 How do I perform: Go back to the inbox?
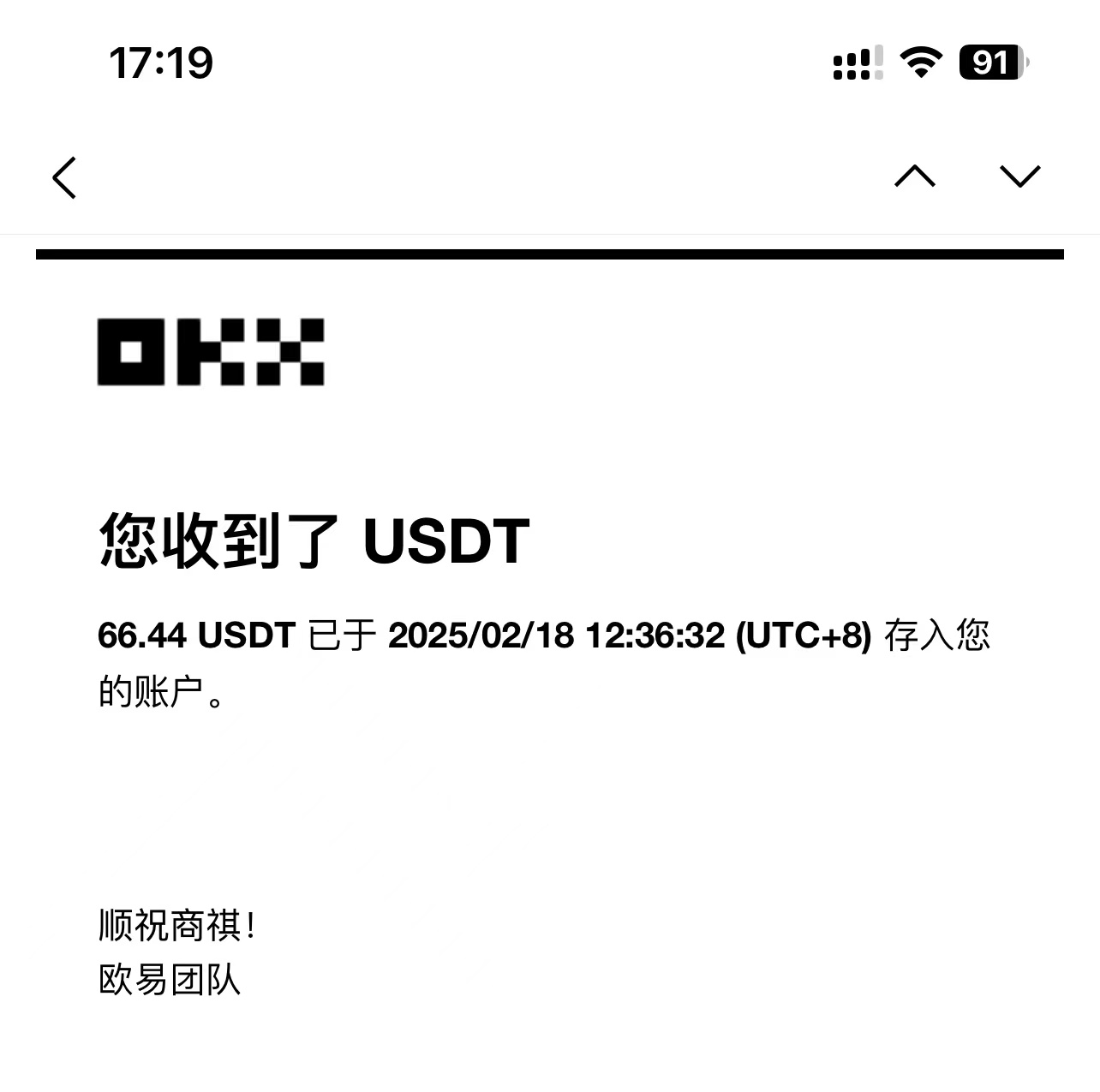pos(65,177)
